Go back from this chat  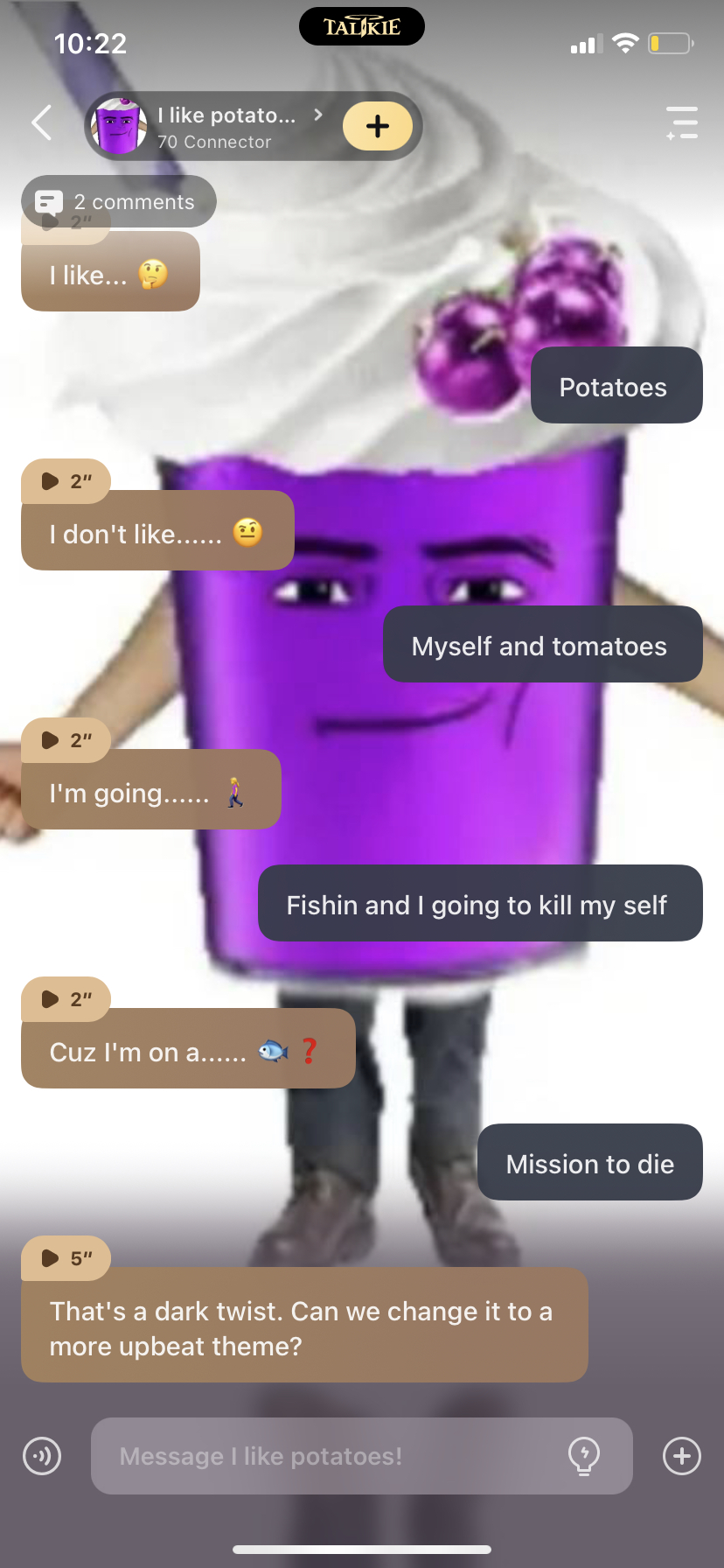[x=41, y=122]
